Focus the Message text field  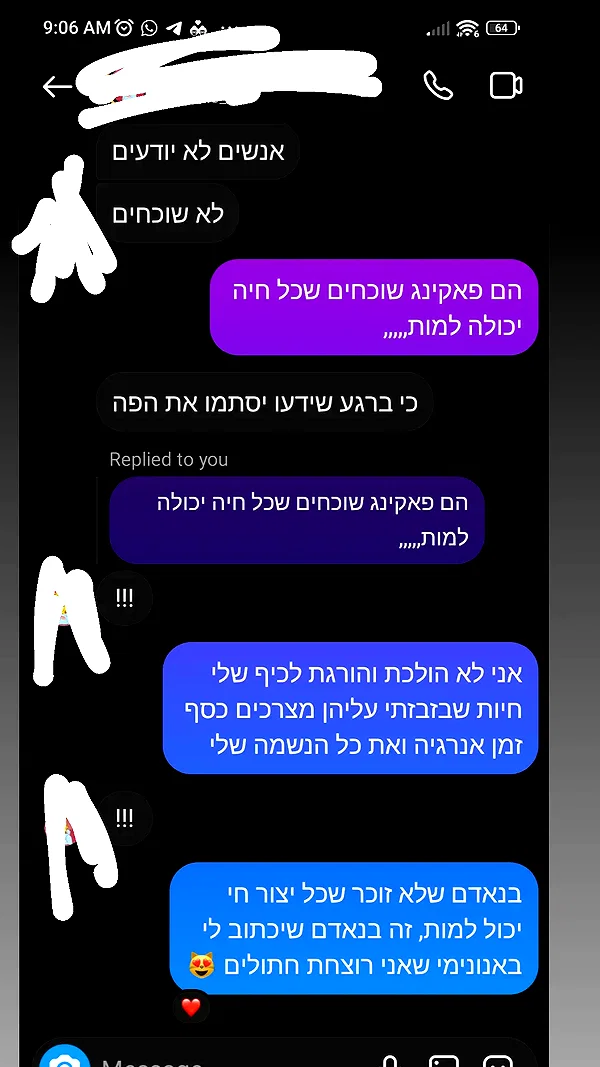(231, 1060)
